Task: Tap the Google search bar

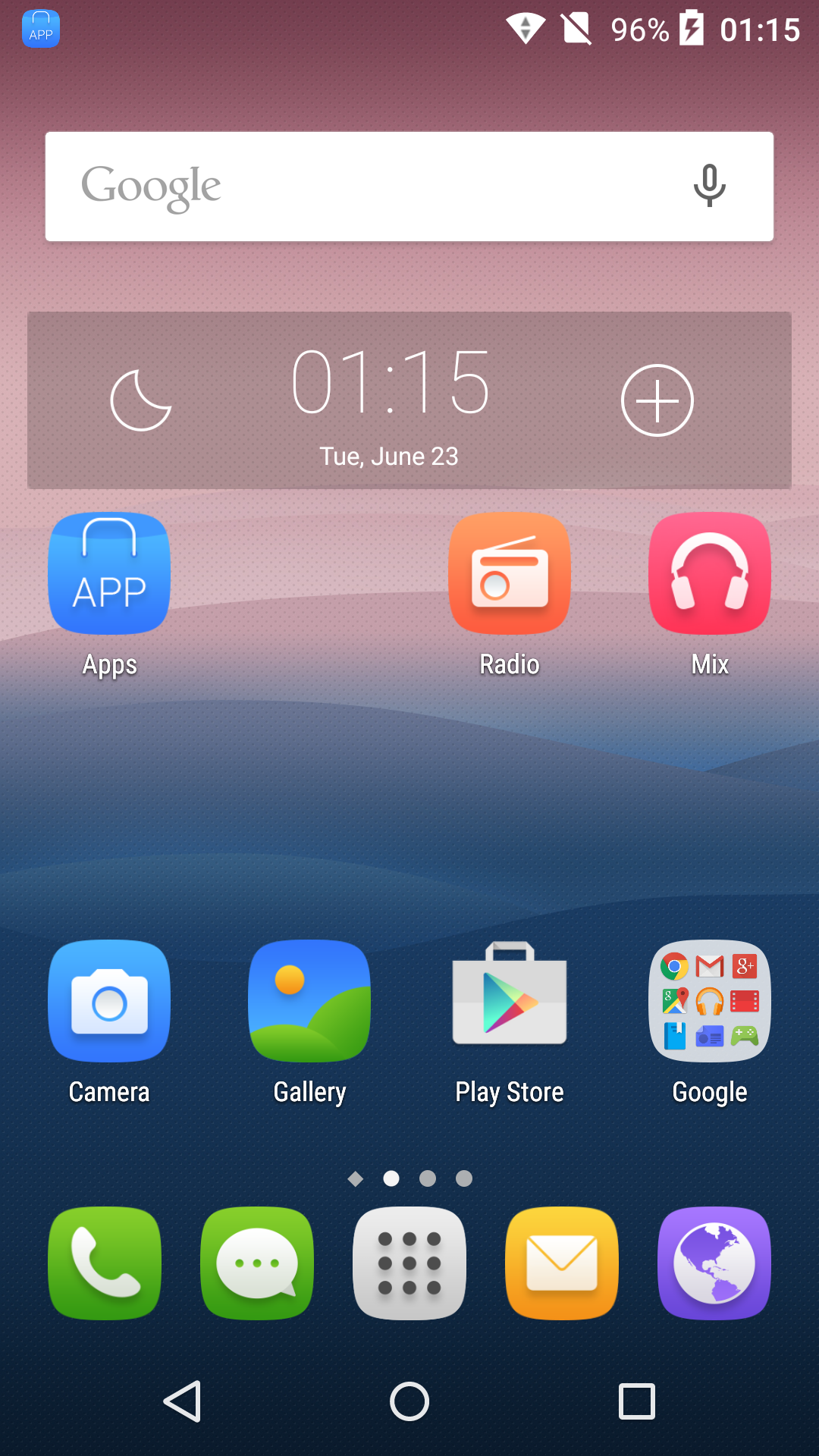Action: tap(409, 187)
